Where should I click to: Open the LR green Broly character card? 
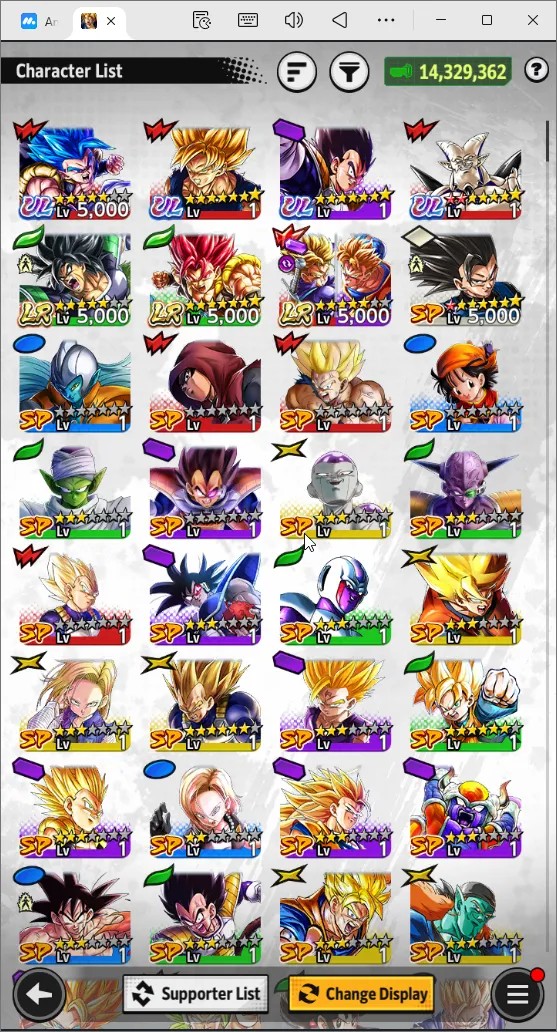point(74,276)
